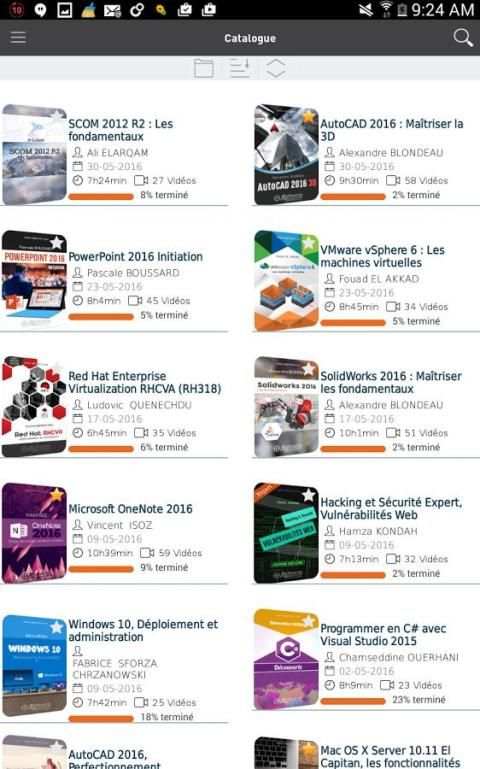This screenshot has width=480, height=769.
Task: Open Hacking et Sécurité Expert course
Action: tap(366, 533)
